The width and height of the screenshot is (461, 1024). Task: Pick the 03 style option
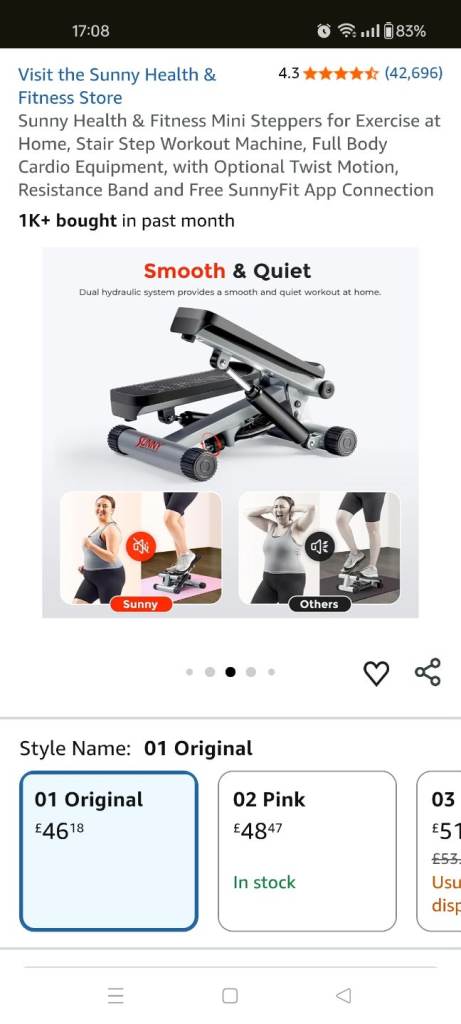439,851
